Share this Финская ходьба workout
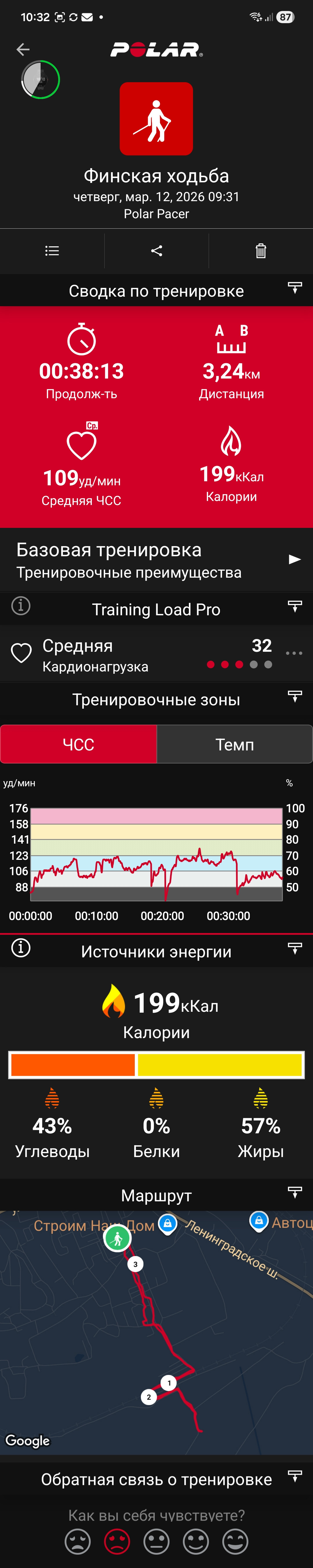This screenshot has width=313, height=1568. click(157, 251)
